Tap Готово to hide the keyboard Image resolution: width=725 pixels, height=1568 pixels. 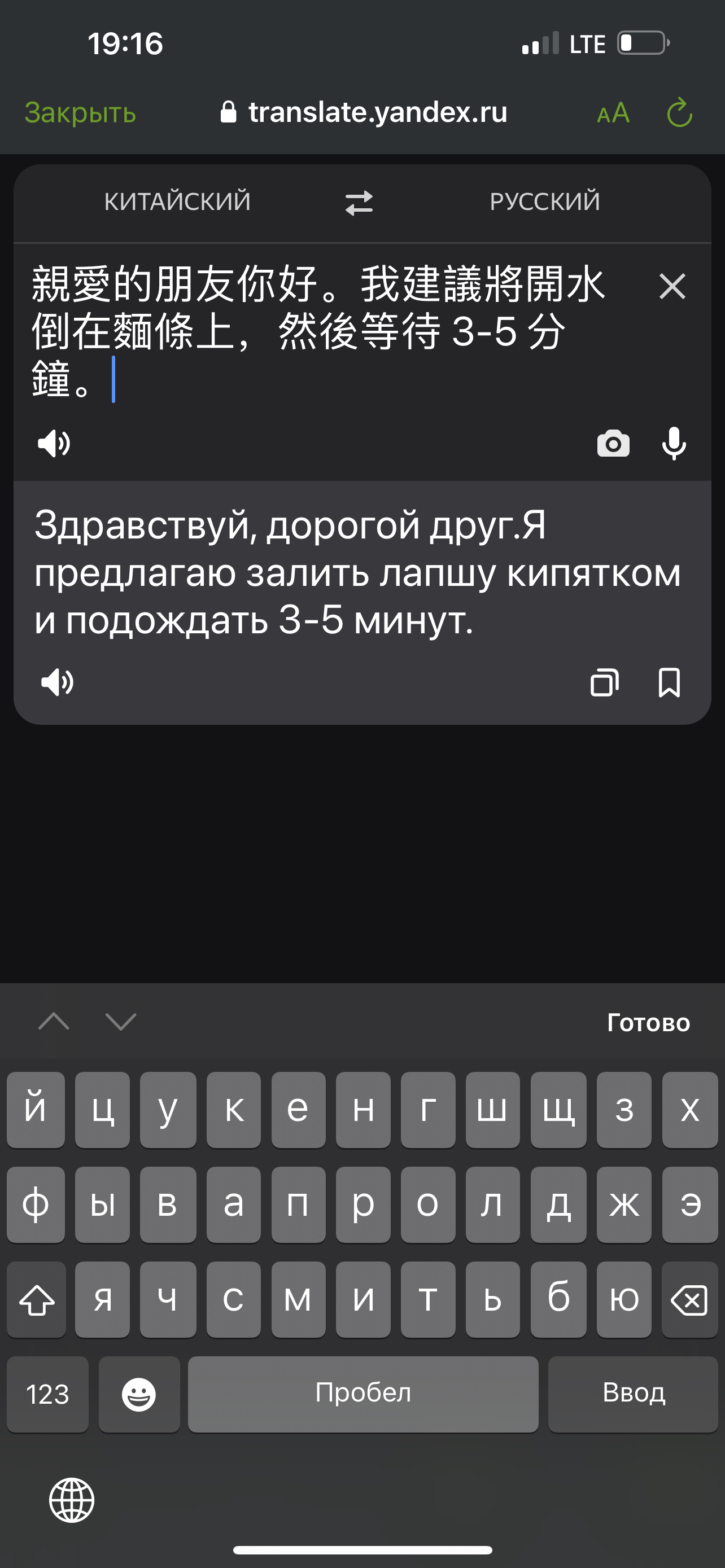(x=648, y=1023)
